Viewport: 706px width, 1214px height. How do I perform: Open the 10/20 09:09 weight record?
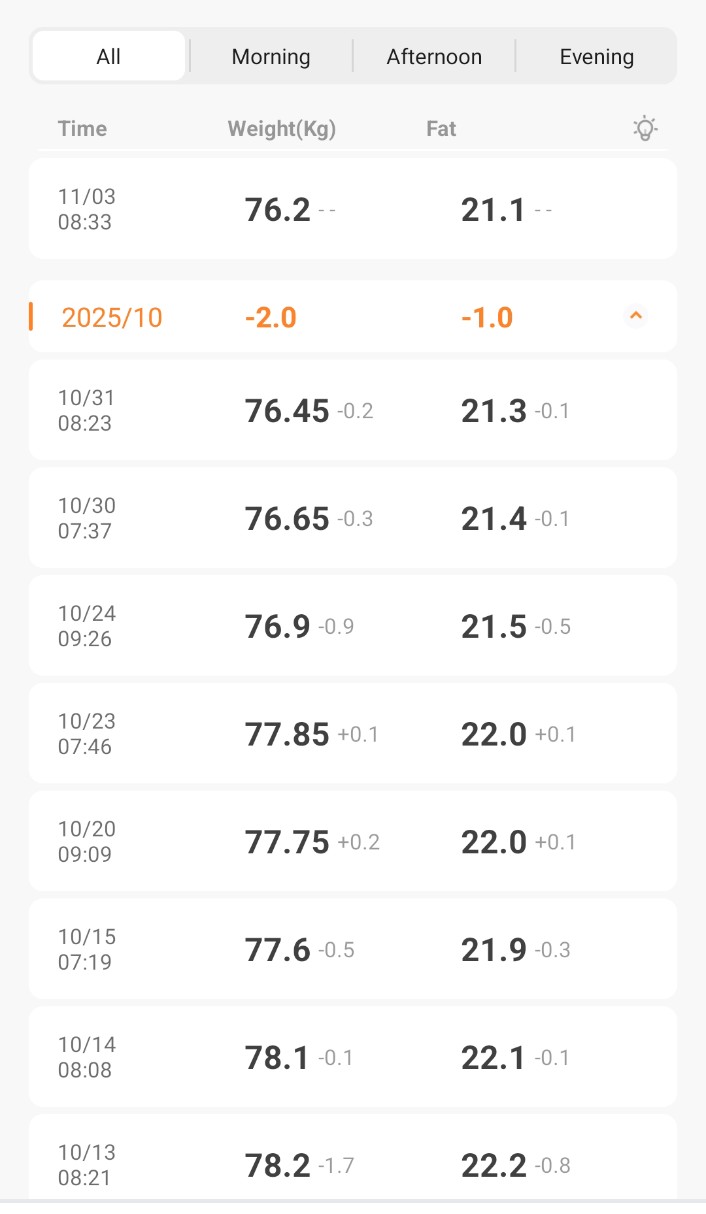[352, 842]
